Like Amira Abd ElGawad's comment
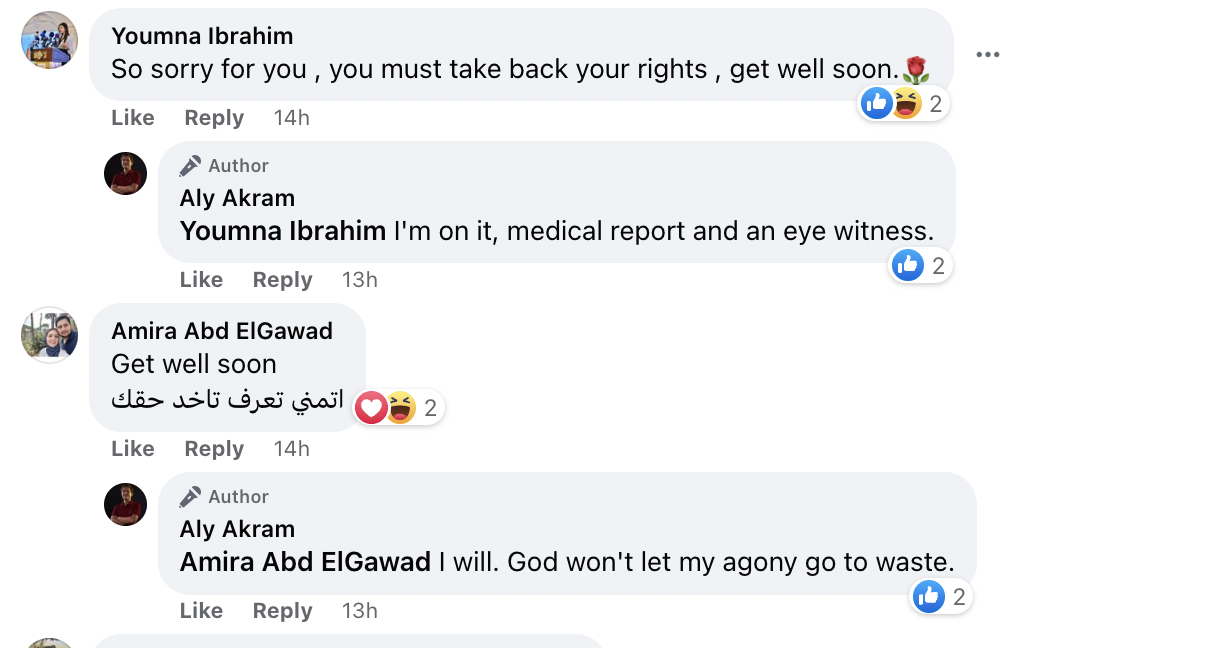Screen dimensions: 1212x648 [x=132, y=449]
